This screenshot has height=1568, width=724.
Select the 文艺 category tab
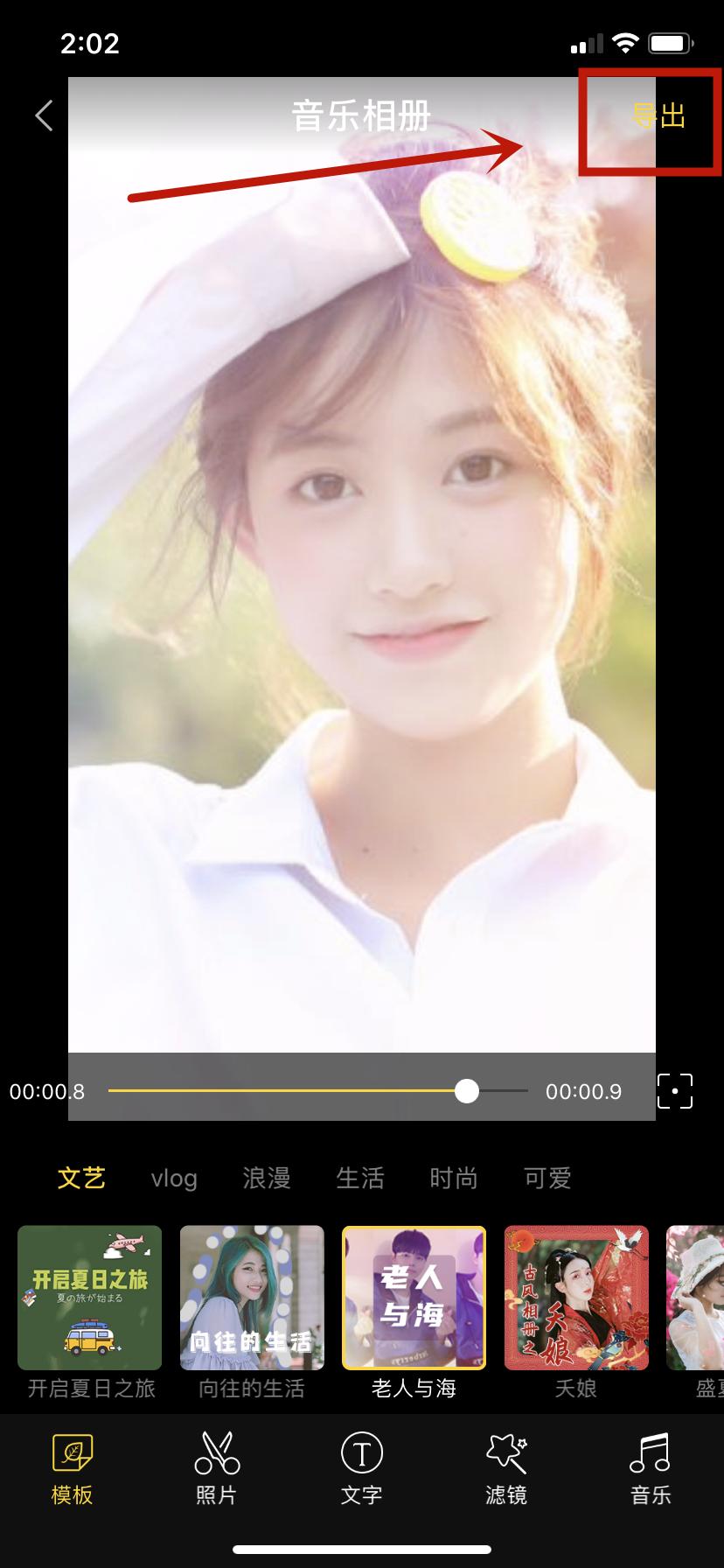tap(81, 1178)
